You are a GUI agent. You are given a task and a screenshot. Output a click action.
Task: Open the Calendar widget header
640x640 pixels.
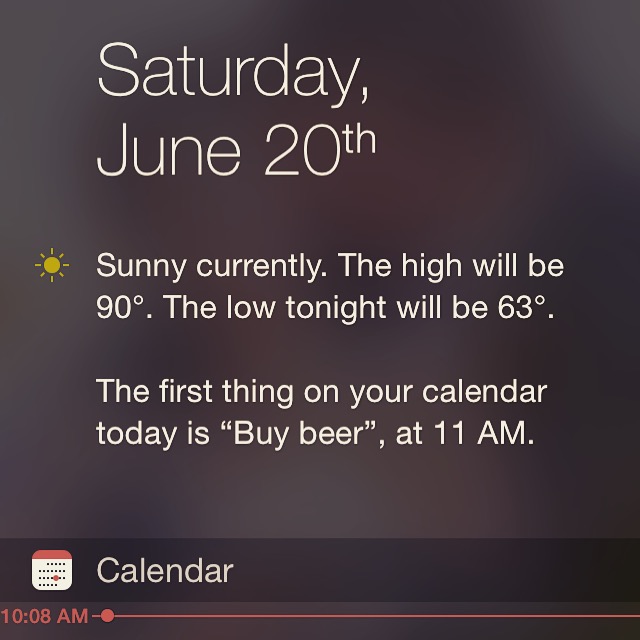click(x=164, y=571)
